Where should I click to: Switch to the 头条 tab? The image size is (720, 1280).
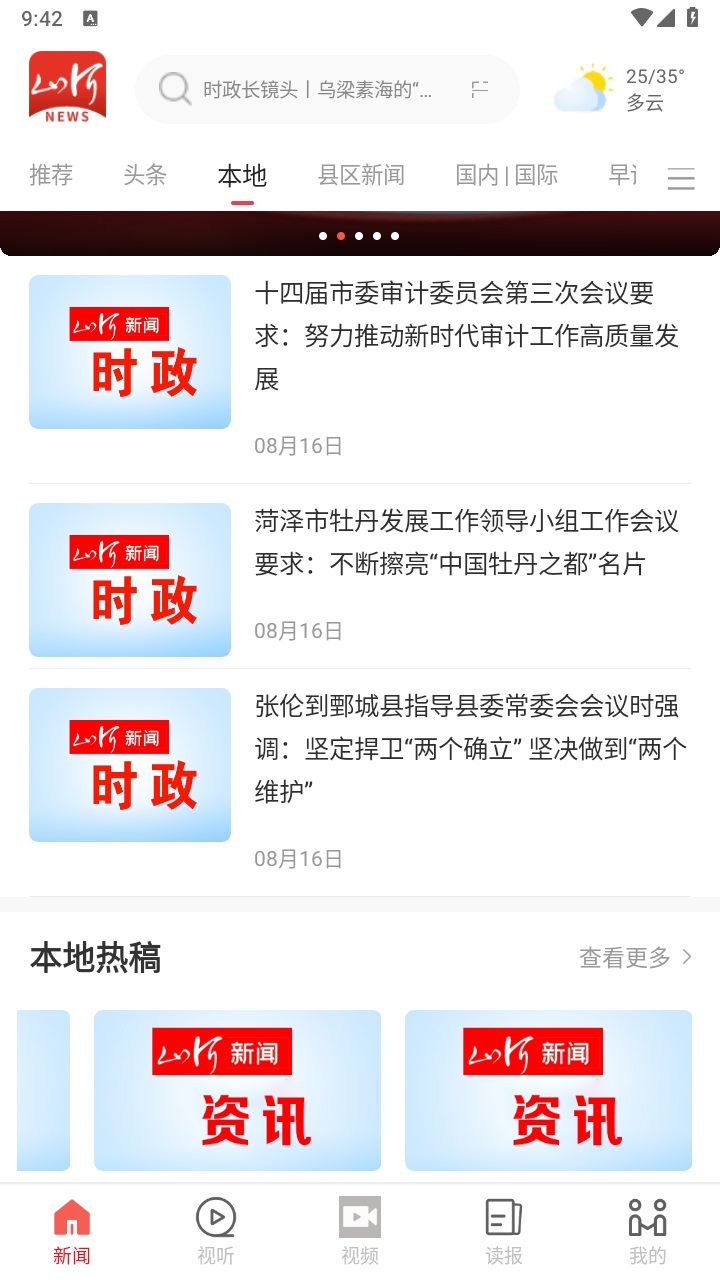pos(143,175)
